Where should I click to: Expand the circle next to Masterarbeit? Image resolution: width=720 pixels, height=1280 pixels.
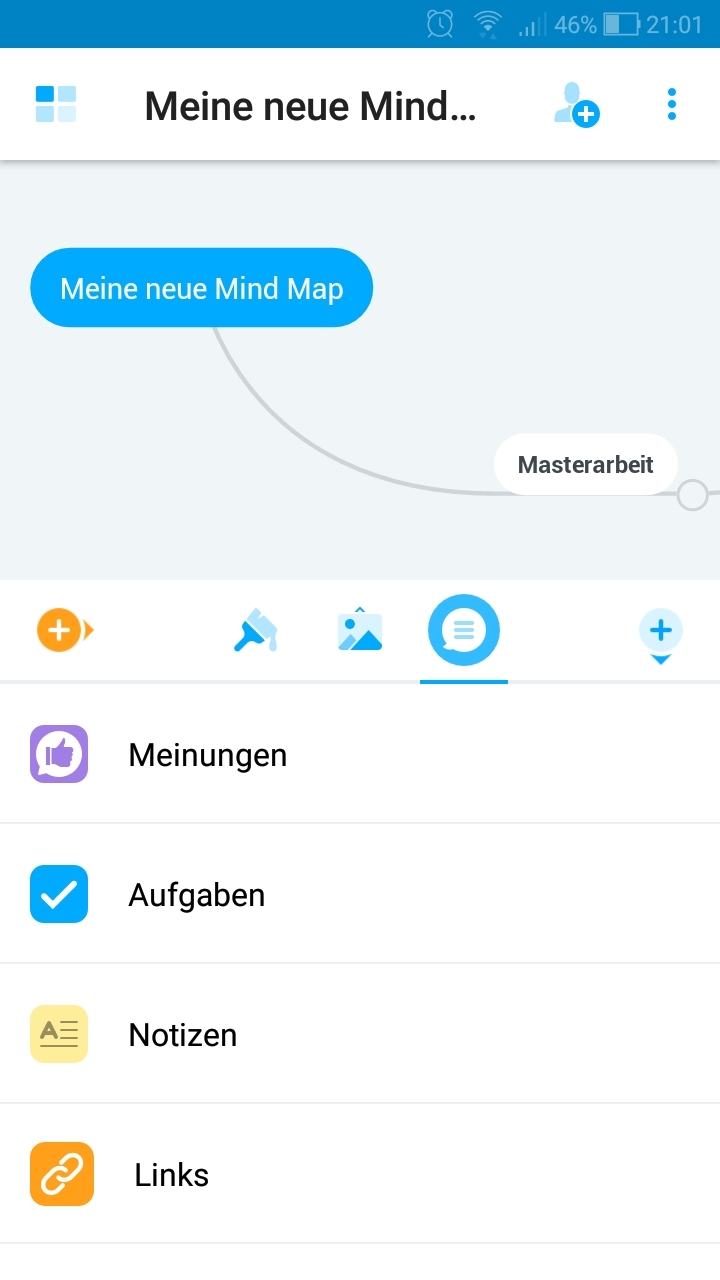tap(692, 495)
